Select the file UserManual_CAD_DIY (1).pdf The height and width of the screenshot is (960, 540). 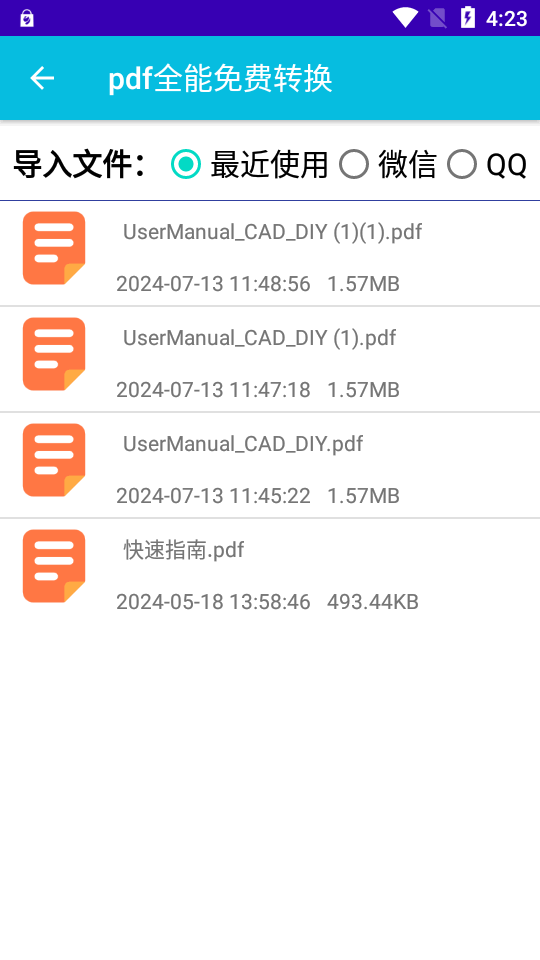tap(270, 359)
